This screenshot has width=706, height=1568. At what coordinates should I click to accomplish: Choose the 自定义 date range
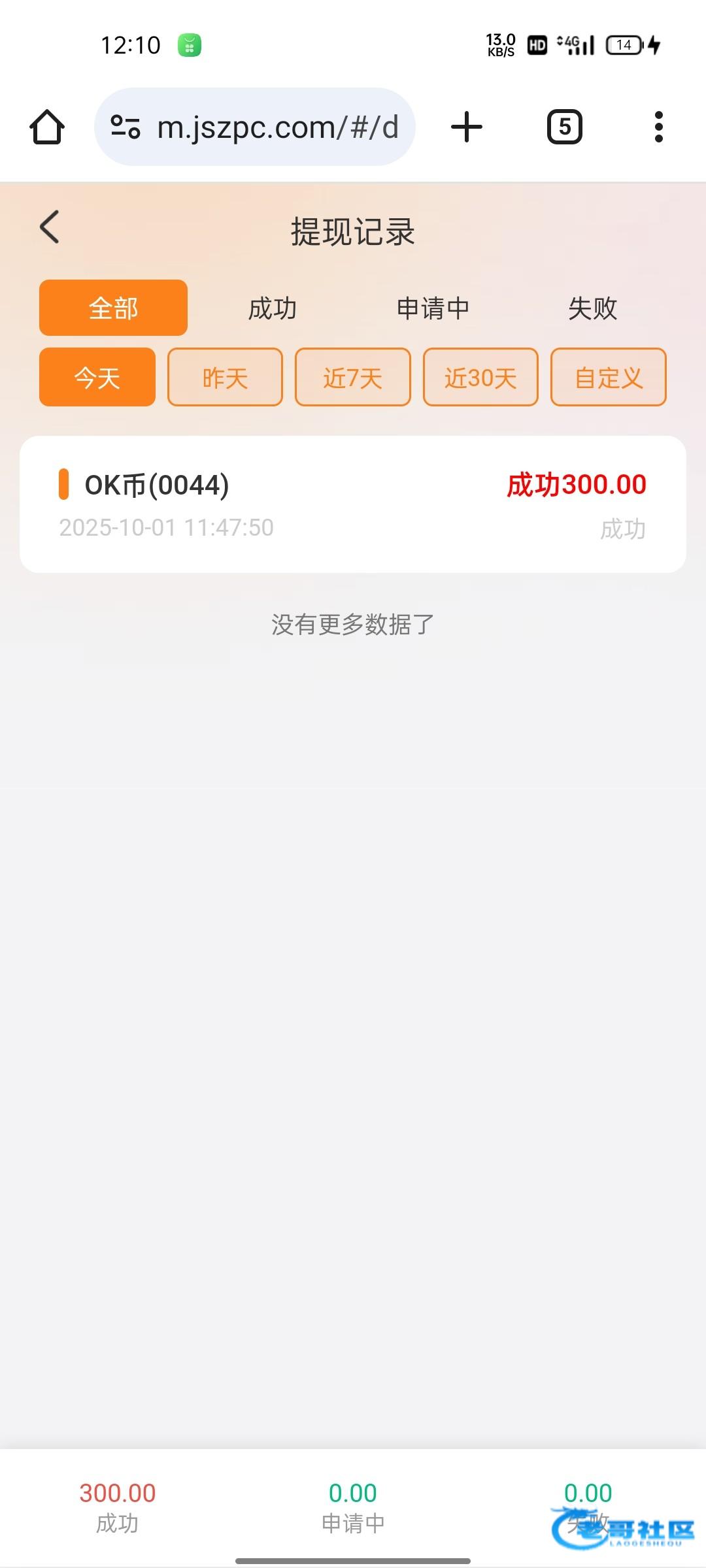pos(609,377)
